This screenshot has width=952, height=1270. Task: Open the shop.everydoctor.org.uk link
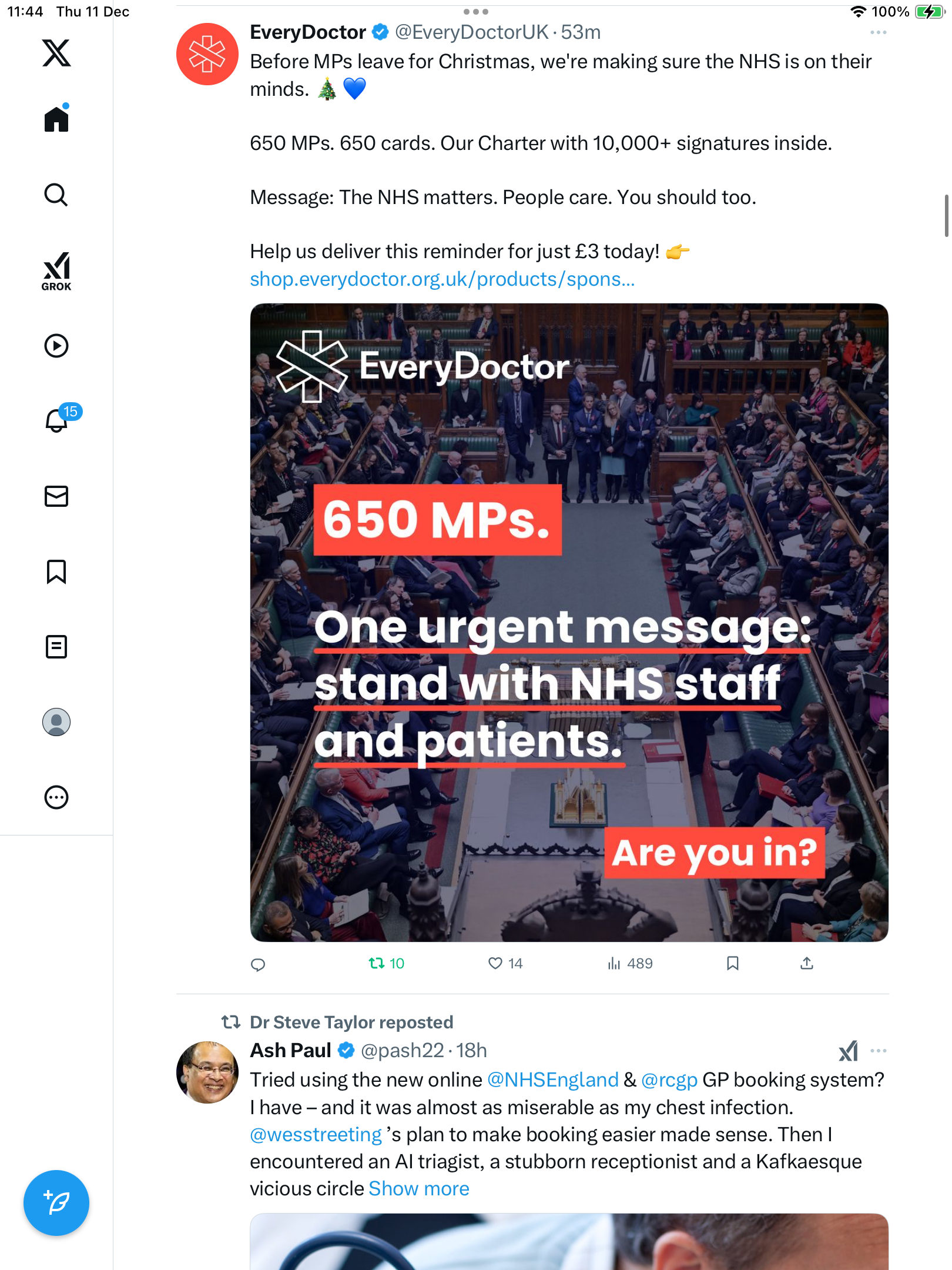coord(442,279)
